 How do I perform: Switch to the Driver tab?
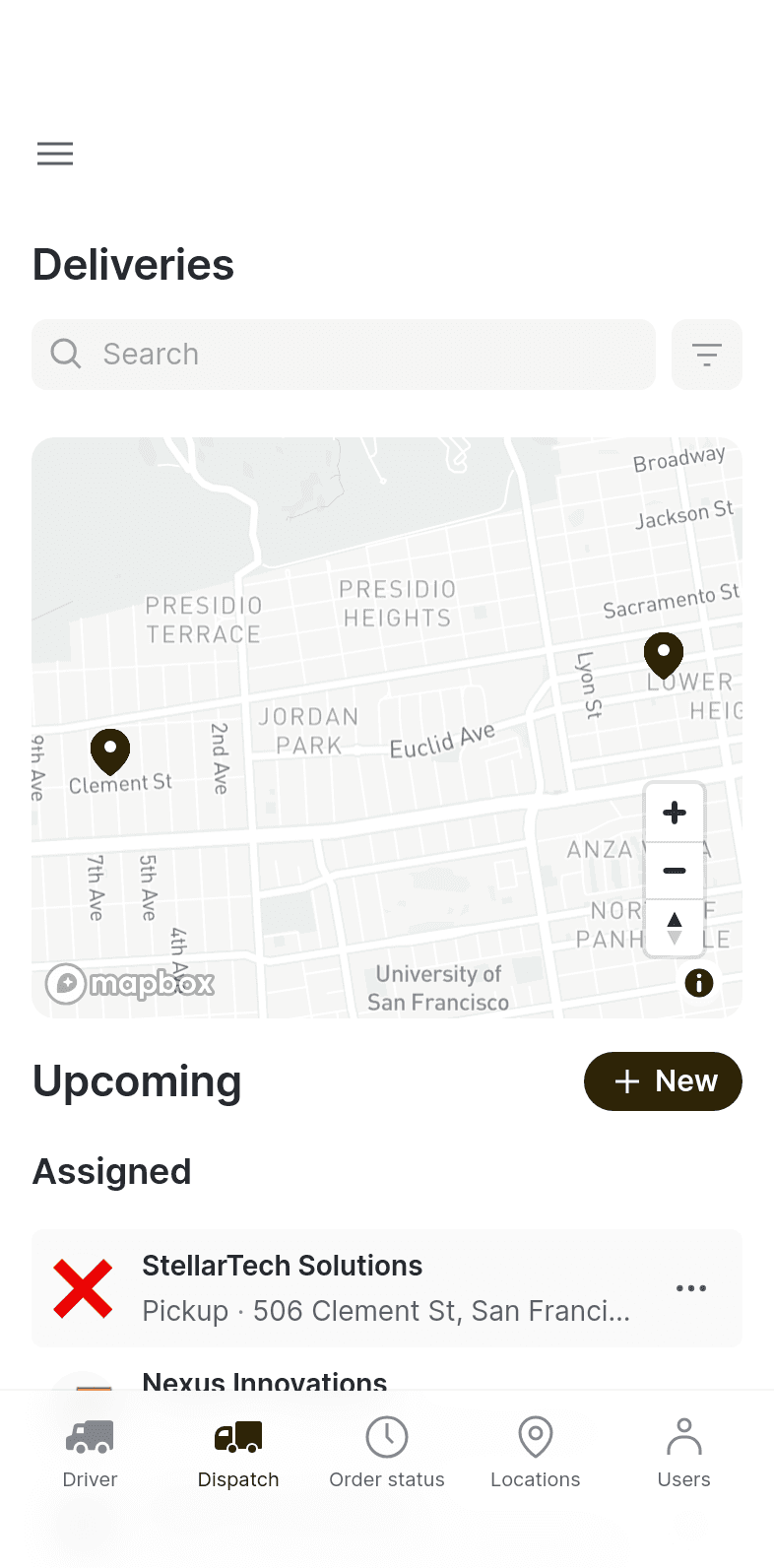point(90,1454)
